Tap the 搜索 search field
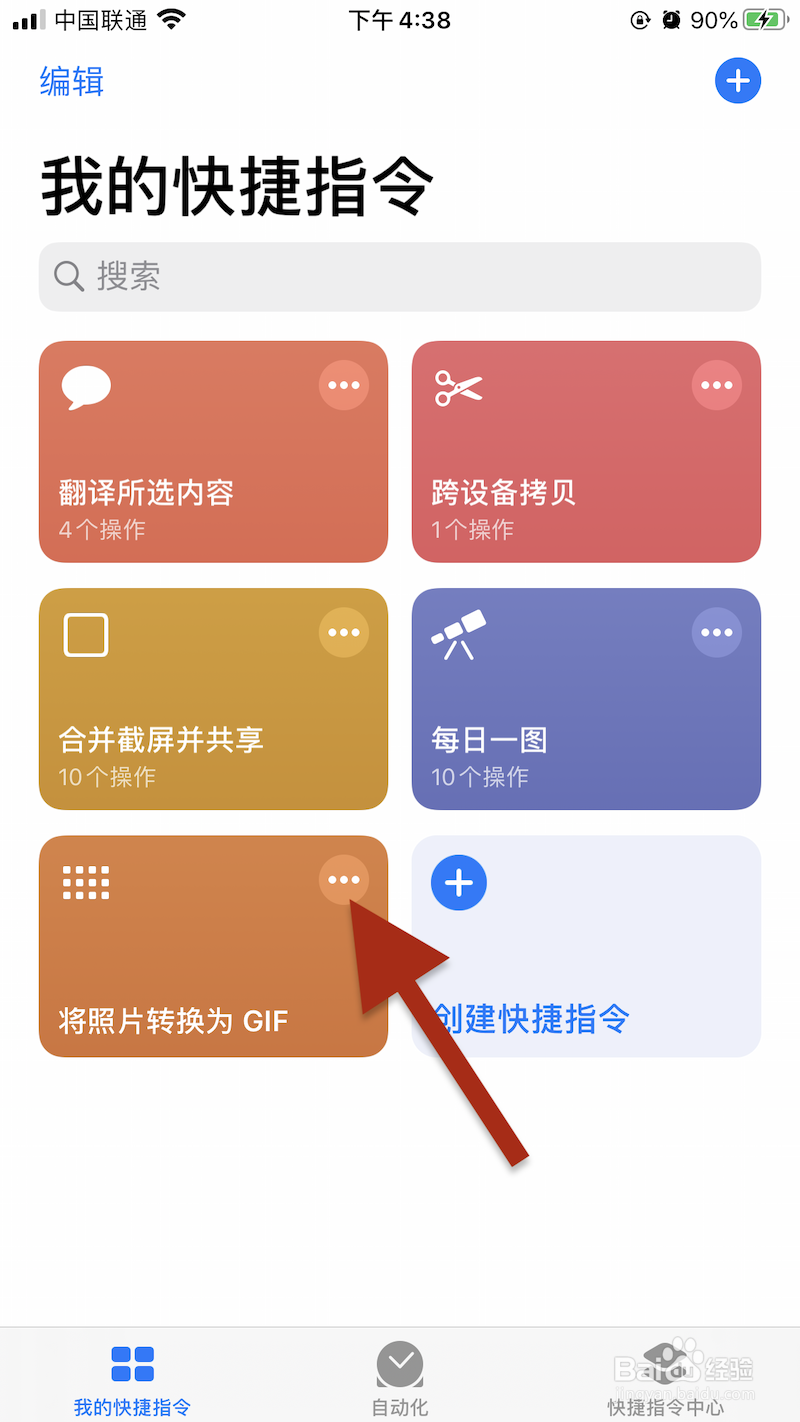Image resolution: width=800 pixels, height=1422 pixels. pyautogui.click(x=400, y=276)
